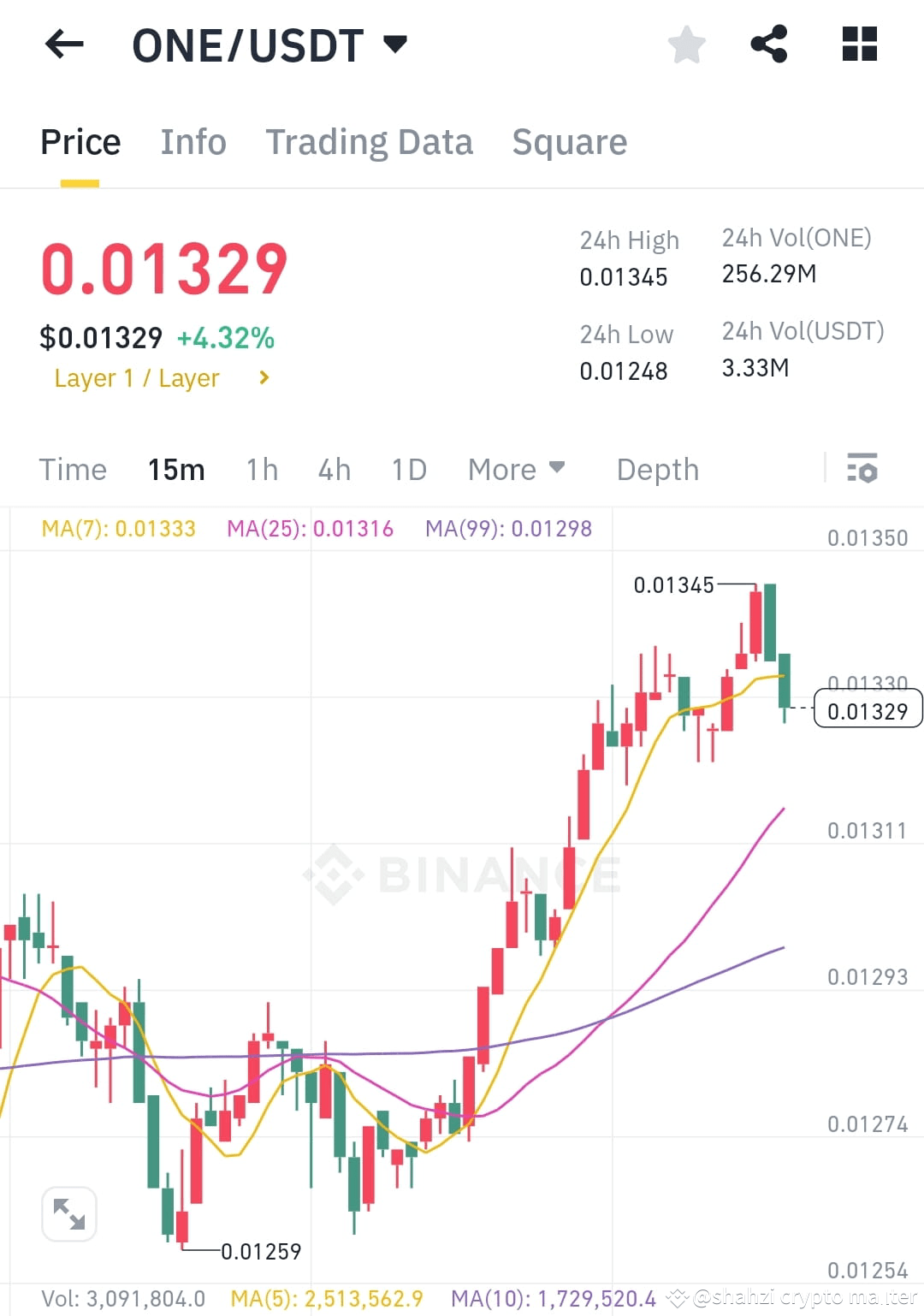
Task: Open the share options
Action: [769, 44]
